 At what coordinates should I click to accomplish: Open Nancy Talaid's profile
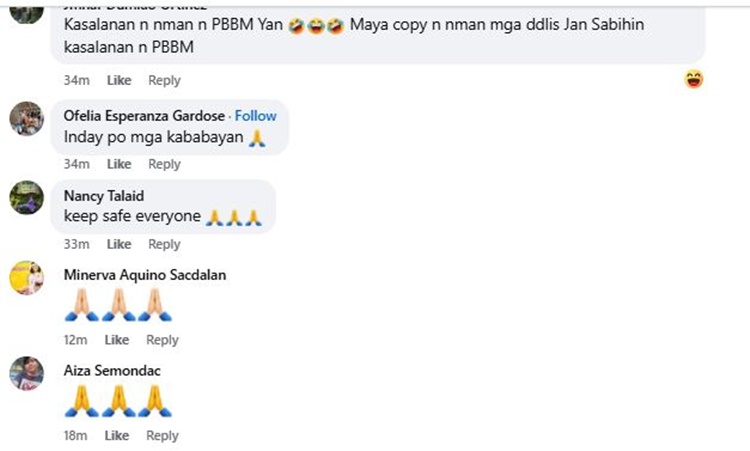click(103, 196)
